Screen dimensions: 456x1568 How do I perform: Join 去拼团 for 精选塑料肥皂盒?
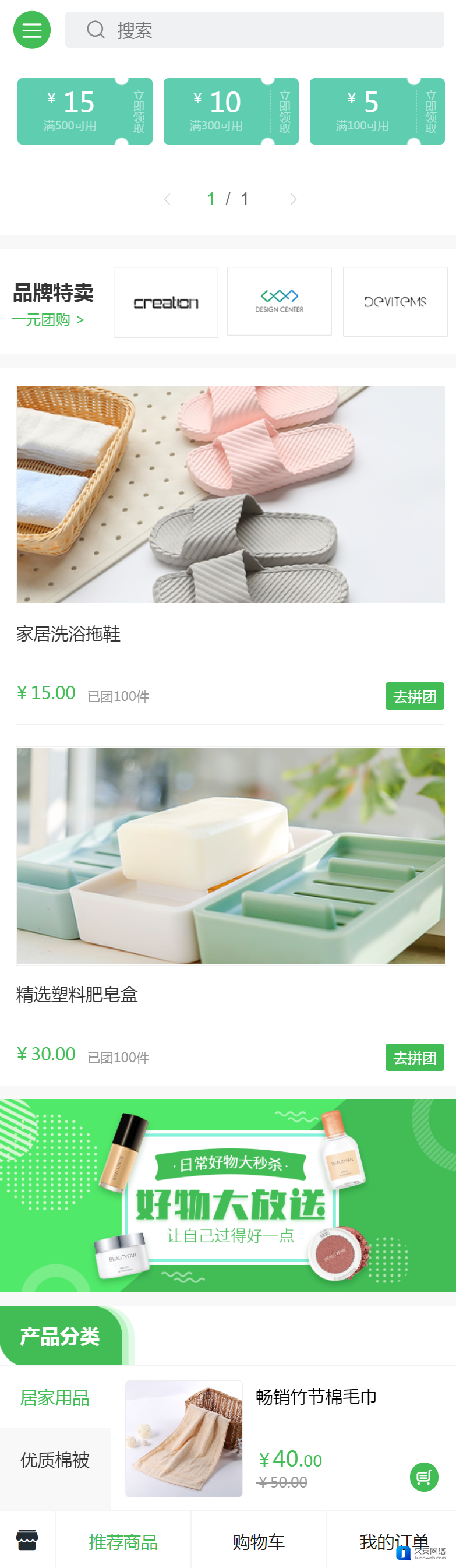[414, 1058]
